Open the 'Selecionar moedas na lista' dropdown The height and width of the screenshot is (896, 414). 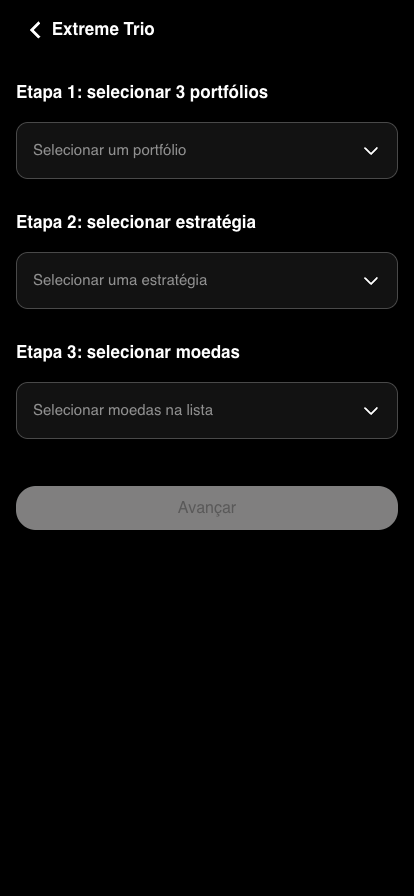tap(206, 410)
